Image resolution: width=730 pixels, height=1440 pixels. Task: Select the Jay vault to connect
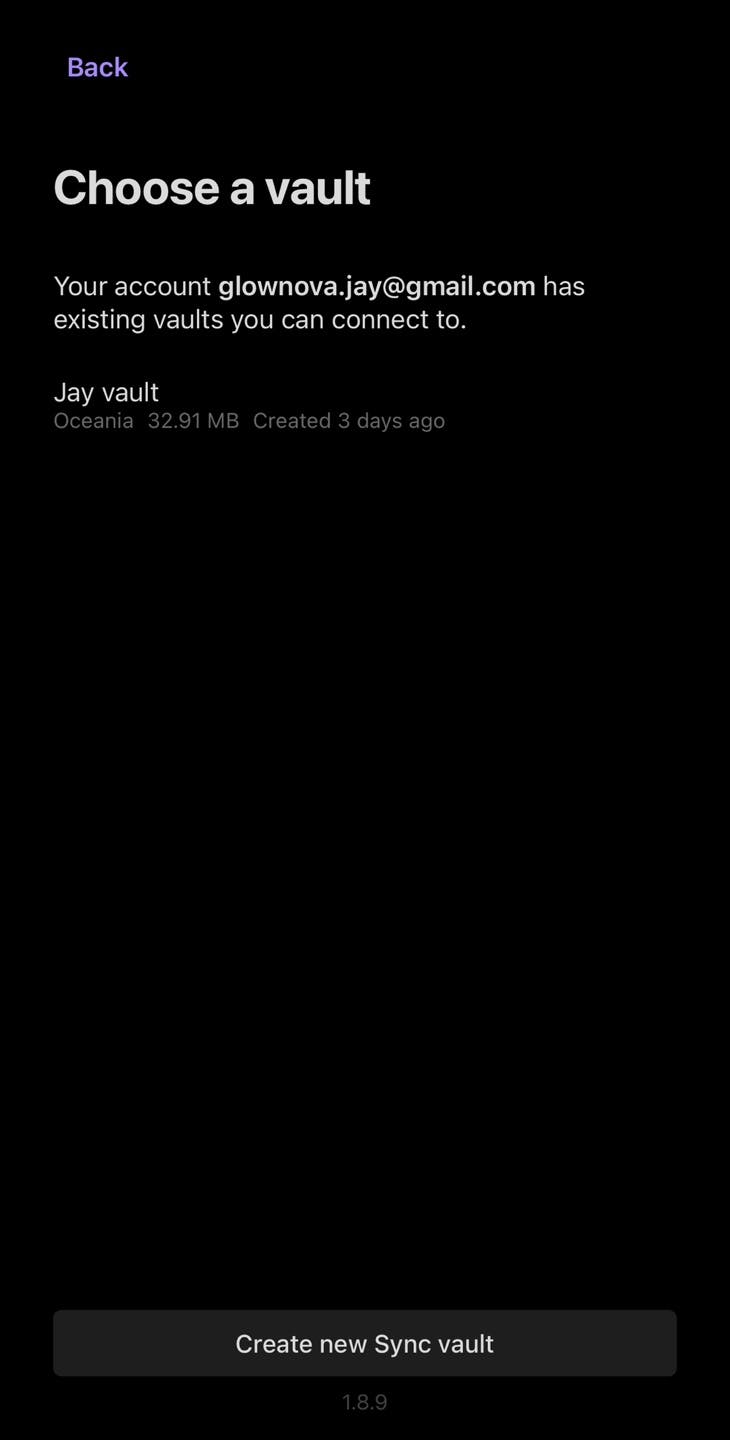(x=107, y=392)
